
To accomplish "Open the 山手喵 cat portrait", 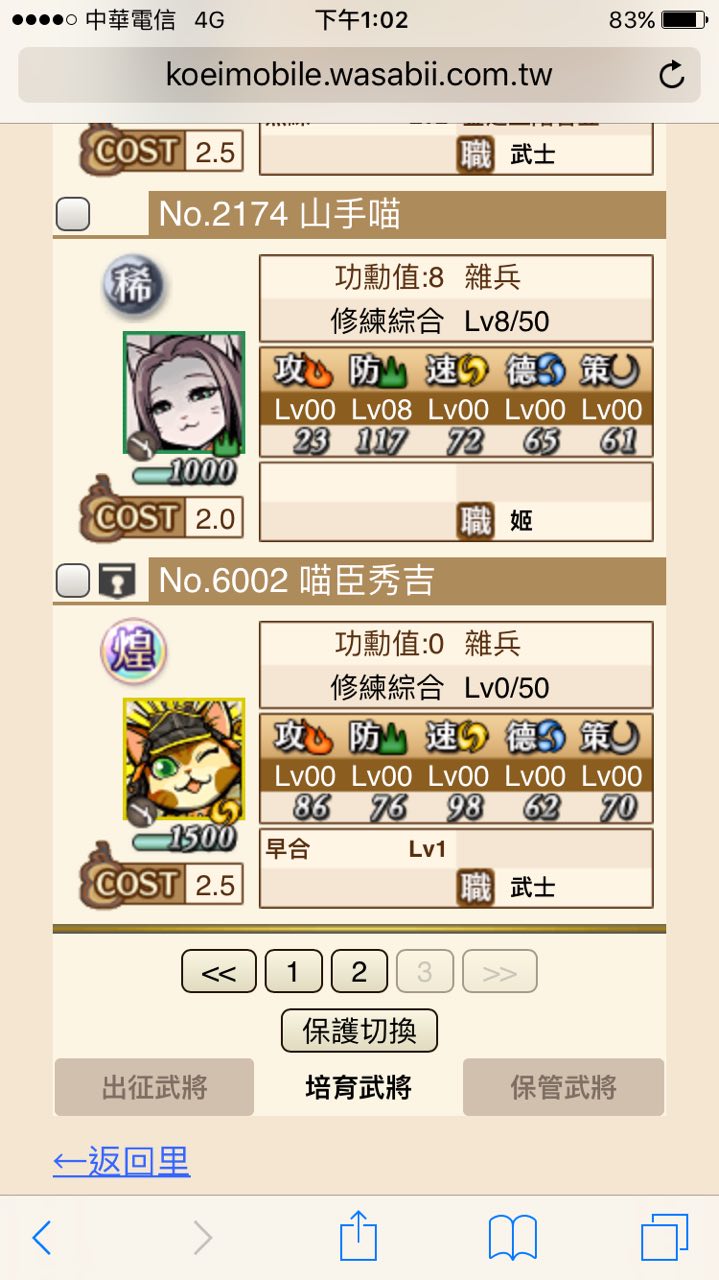I will pyautogui.click(x=184, y=394).
